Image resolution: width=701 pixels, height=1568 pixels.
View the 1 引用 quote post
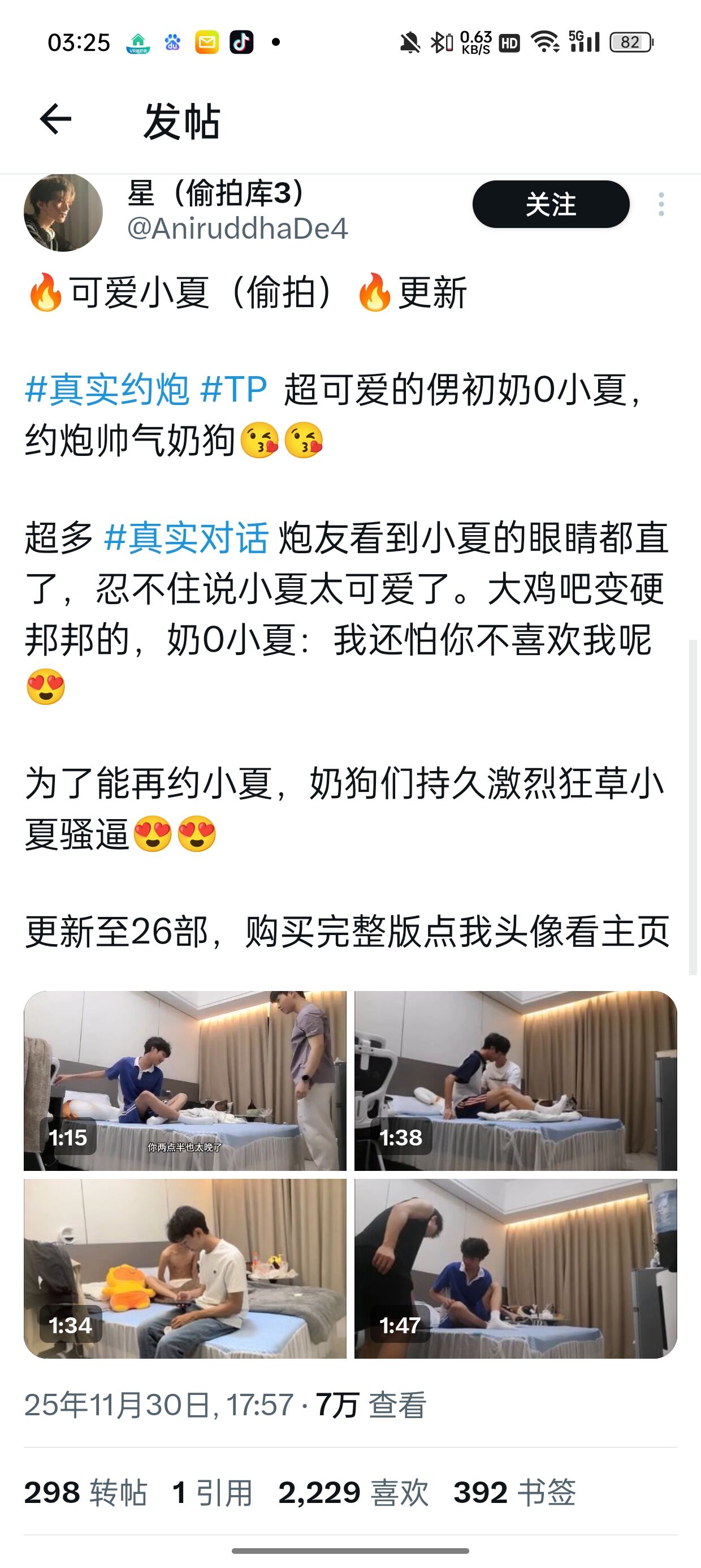[x=213, y=1493]
